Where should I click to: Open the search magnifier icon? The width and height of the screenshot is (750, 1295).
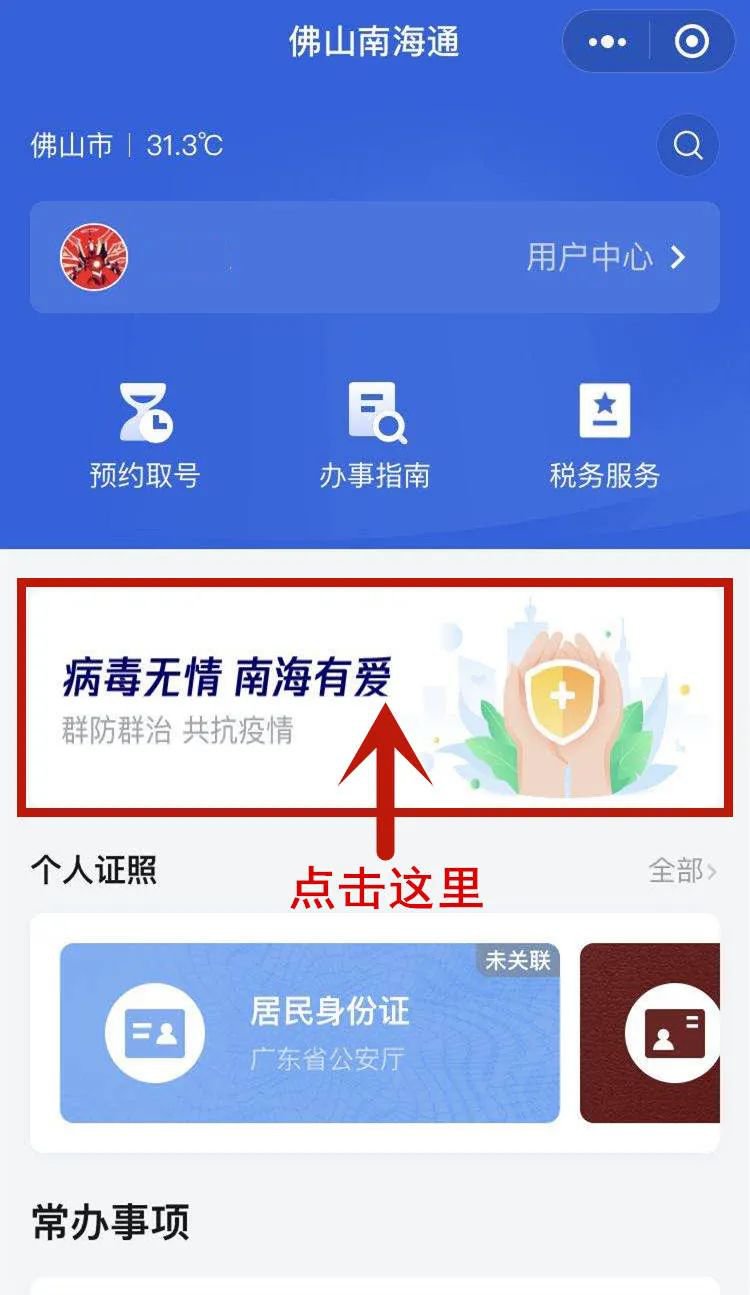click(688, 146)
